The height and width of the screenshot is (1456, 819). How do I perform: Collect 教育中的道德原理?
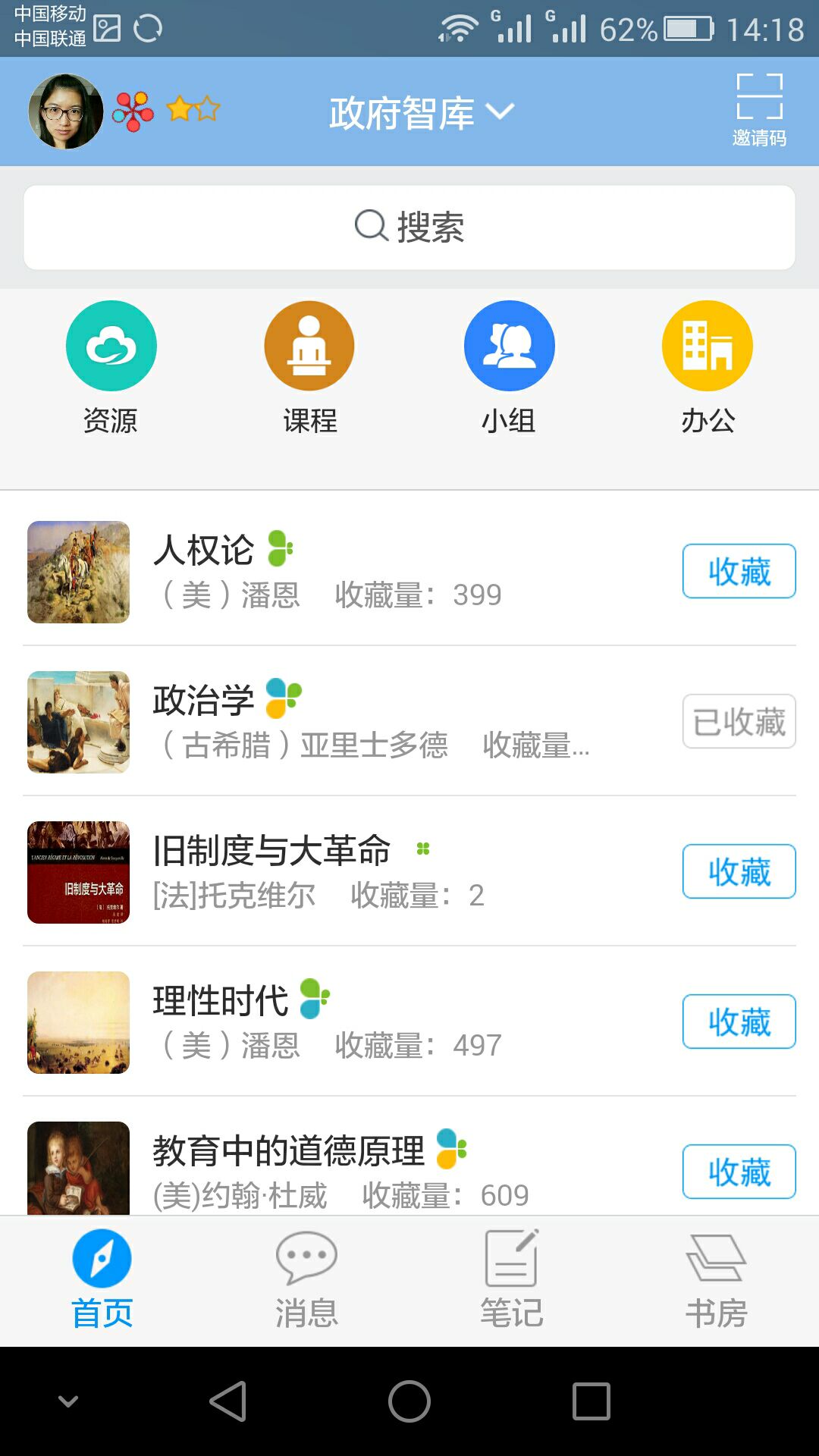coord(739,1172)
